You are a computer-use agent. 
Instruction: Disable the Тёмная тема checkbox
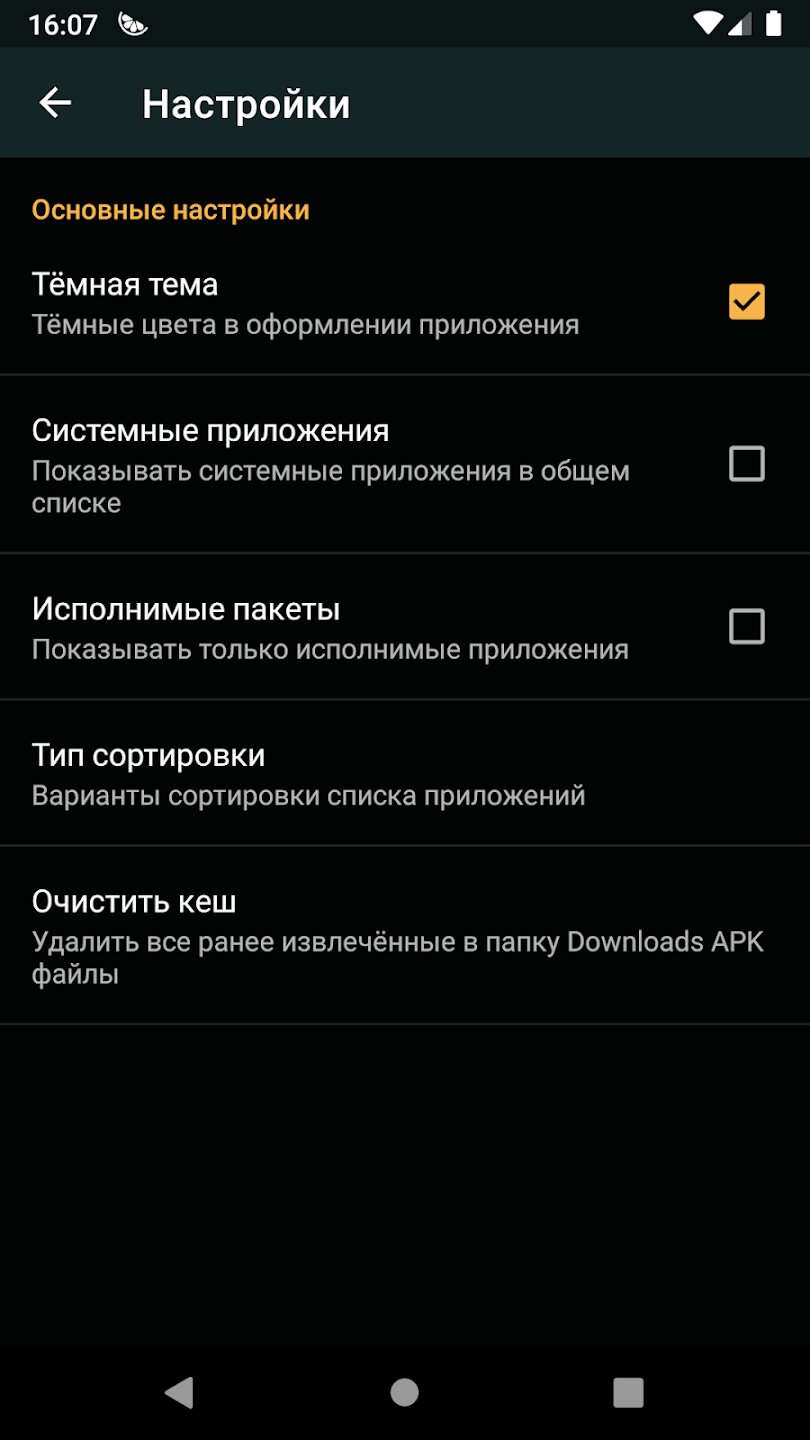click(746, 301)
